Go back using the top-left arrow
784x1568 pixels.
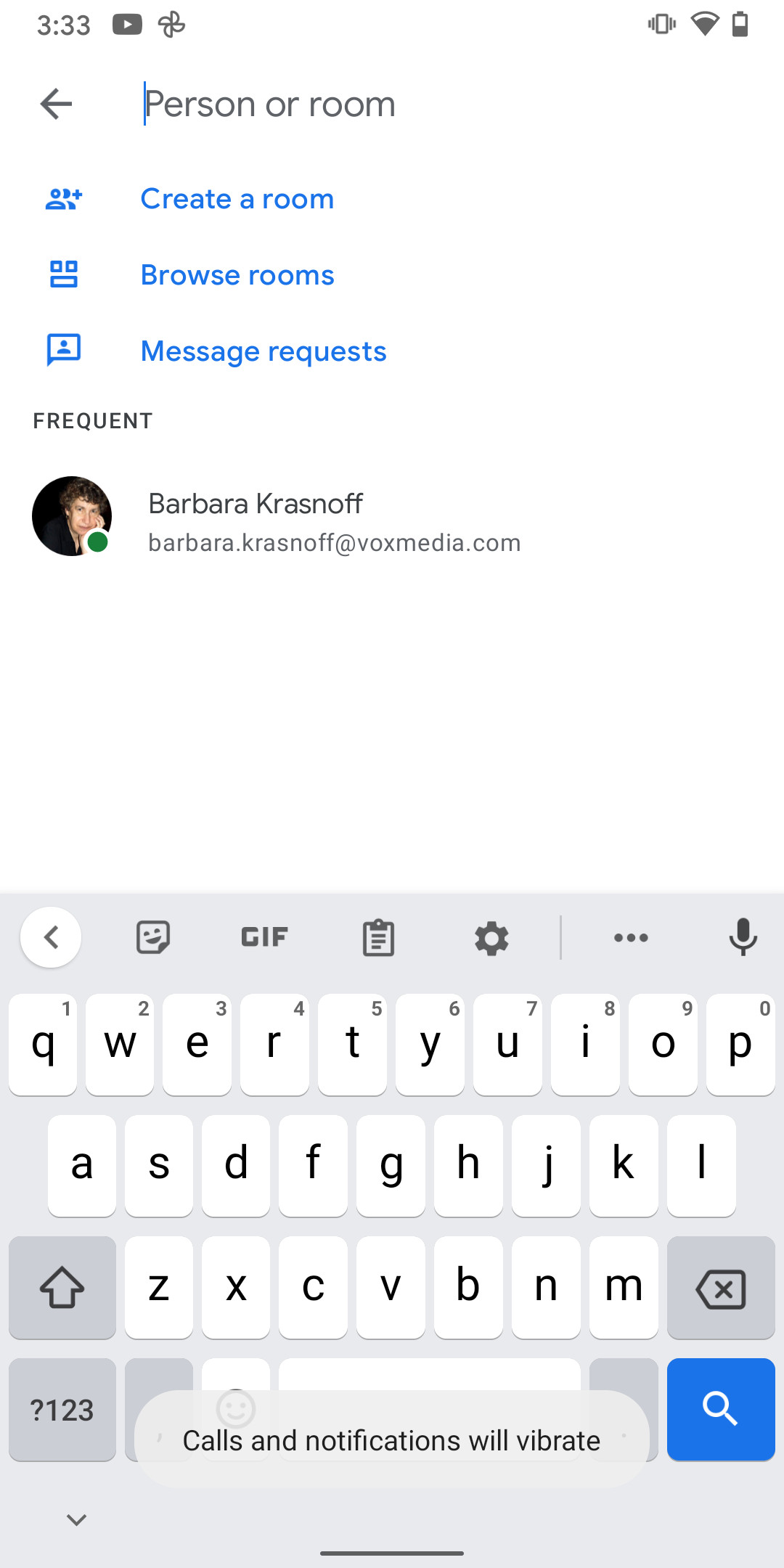(x=56, y=104)
